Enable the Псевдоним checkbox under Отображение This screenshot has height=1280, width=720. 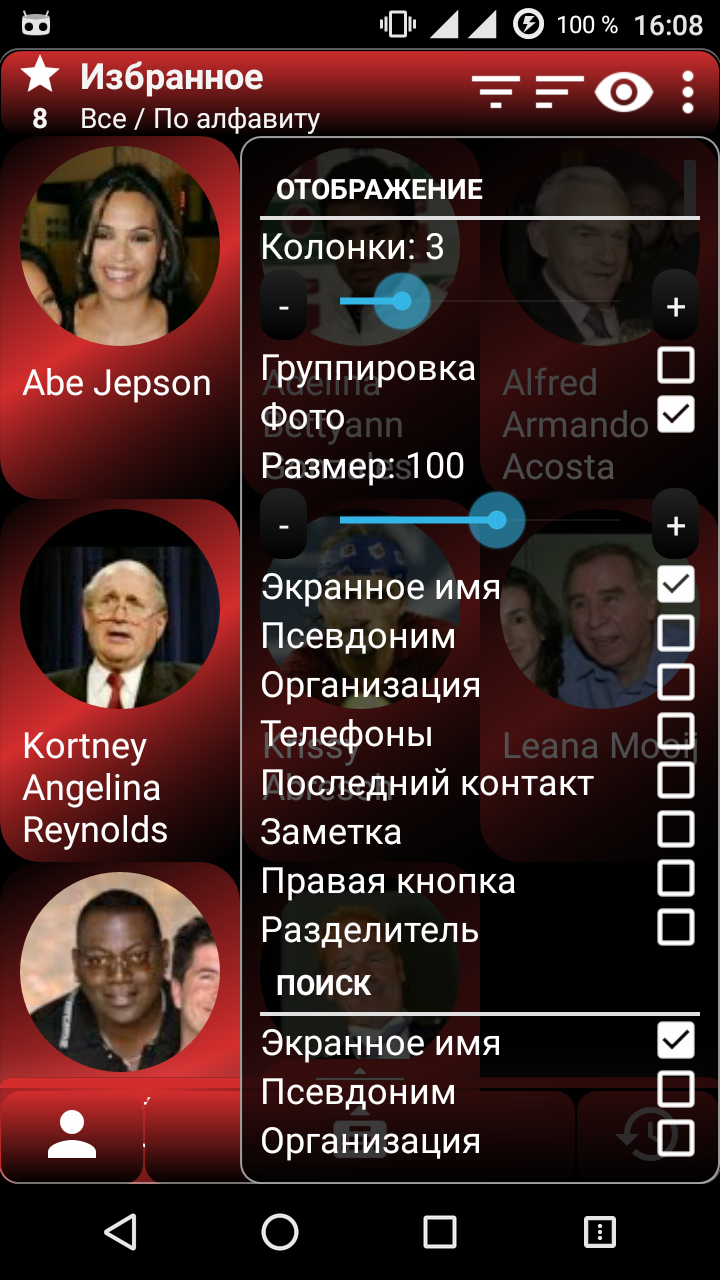point(676,634)
